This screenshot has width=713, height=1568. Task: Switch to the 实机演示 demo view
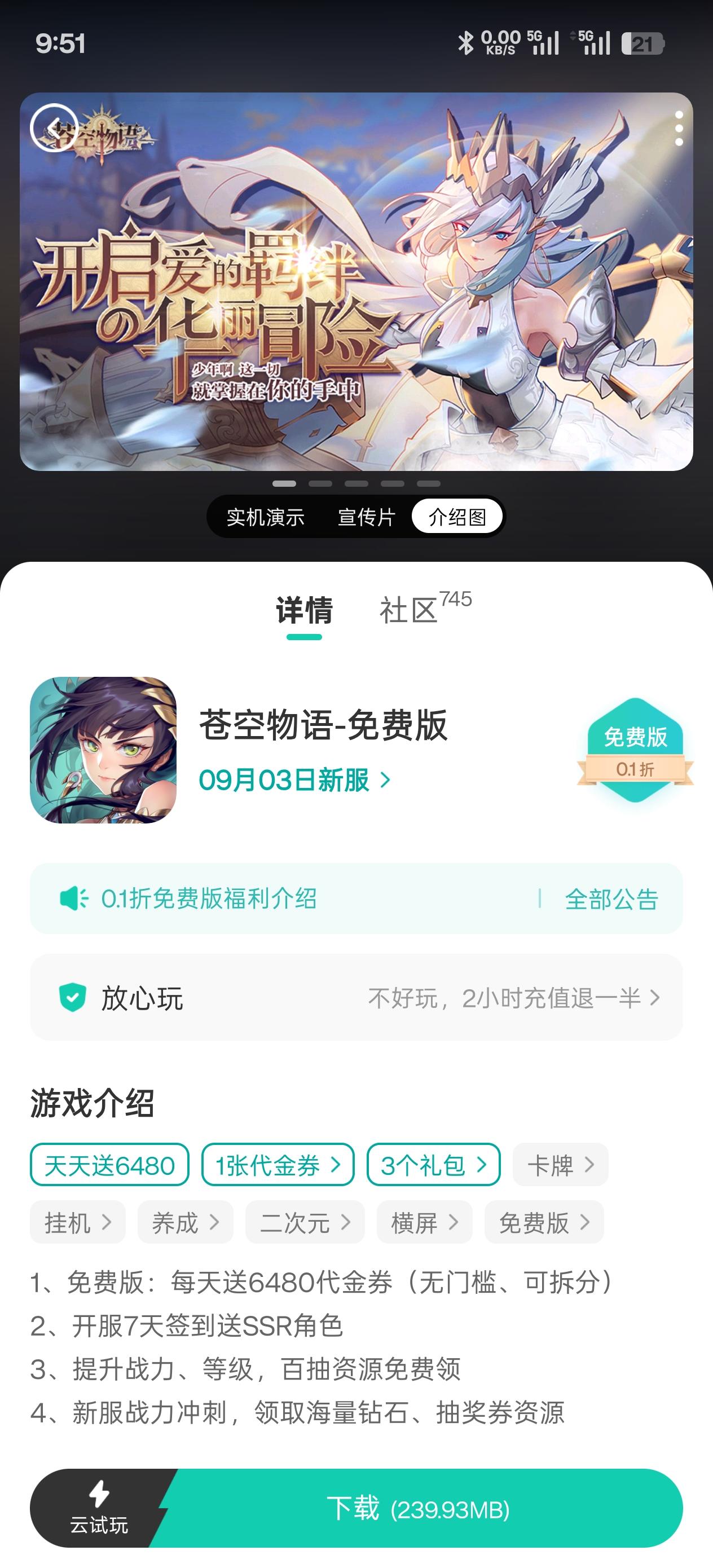(264, 516)
